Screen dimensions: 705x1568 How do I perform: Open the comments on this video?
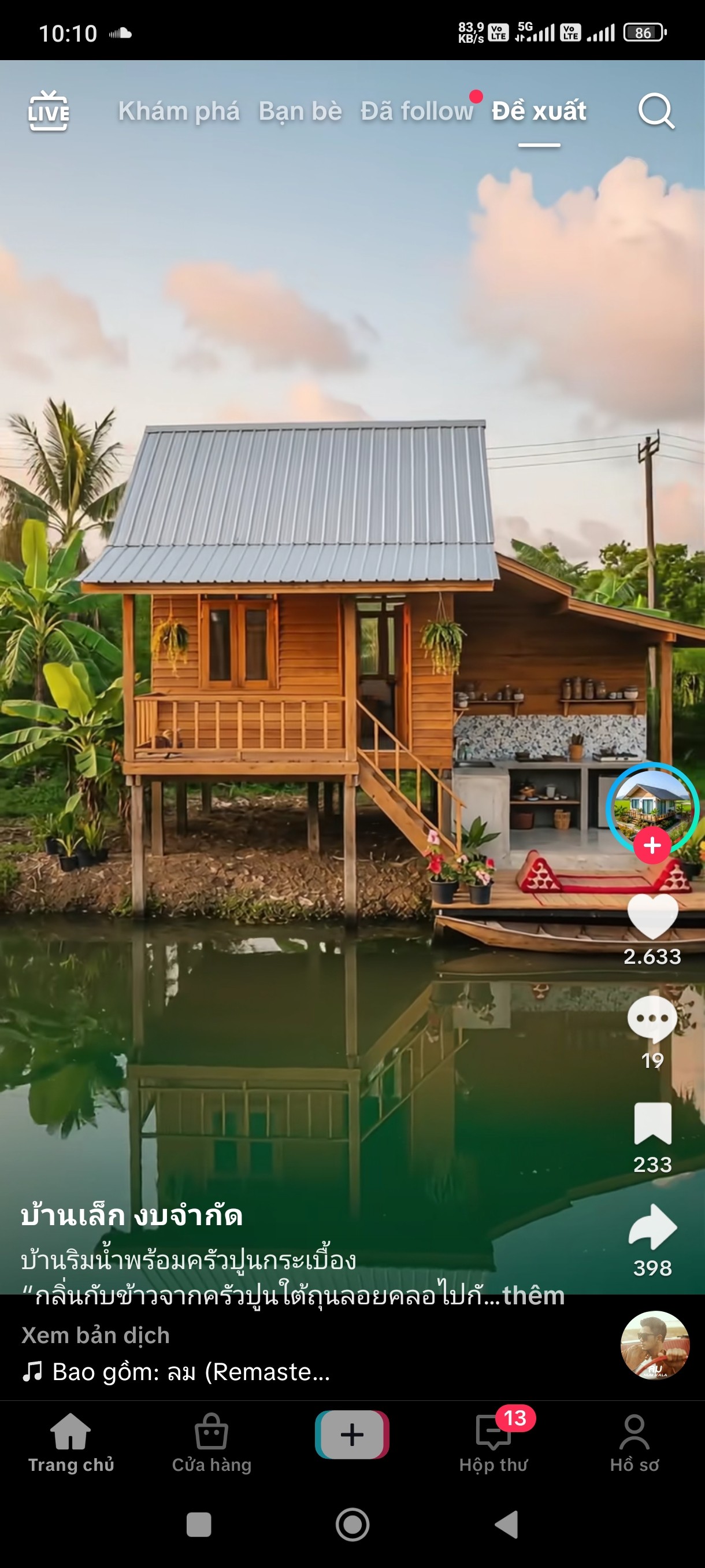pos(652,1019)
